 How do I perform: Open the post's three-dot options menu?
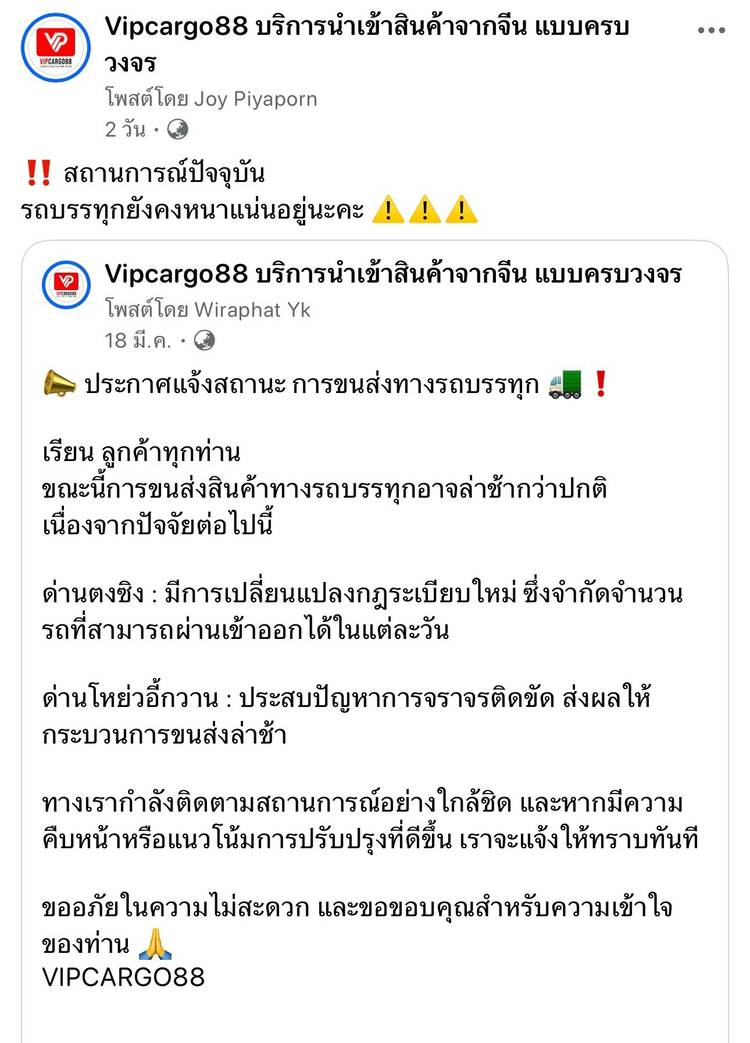pyautogui.click(x=711, y=30)
